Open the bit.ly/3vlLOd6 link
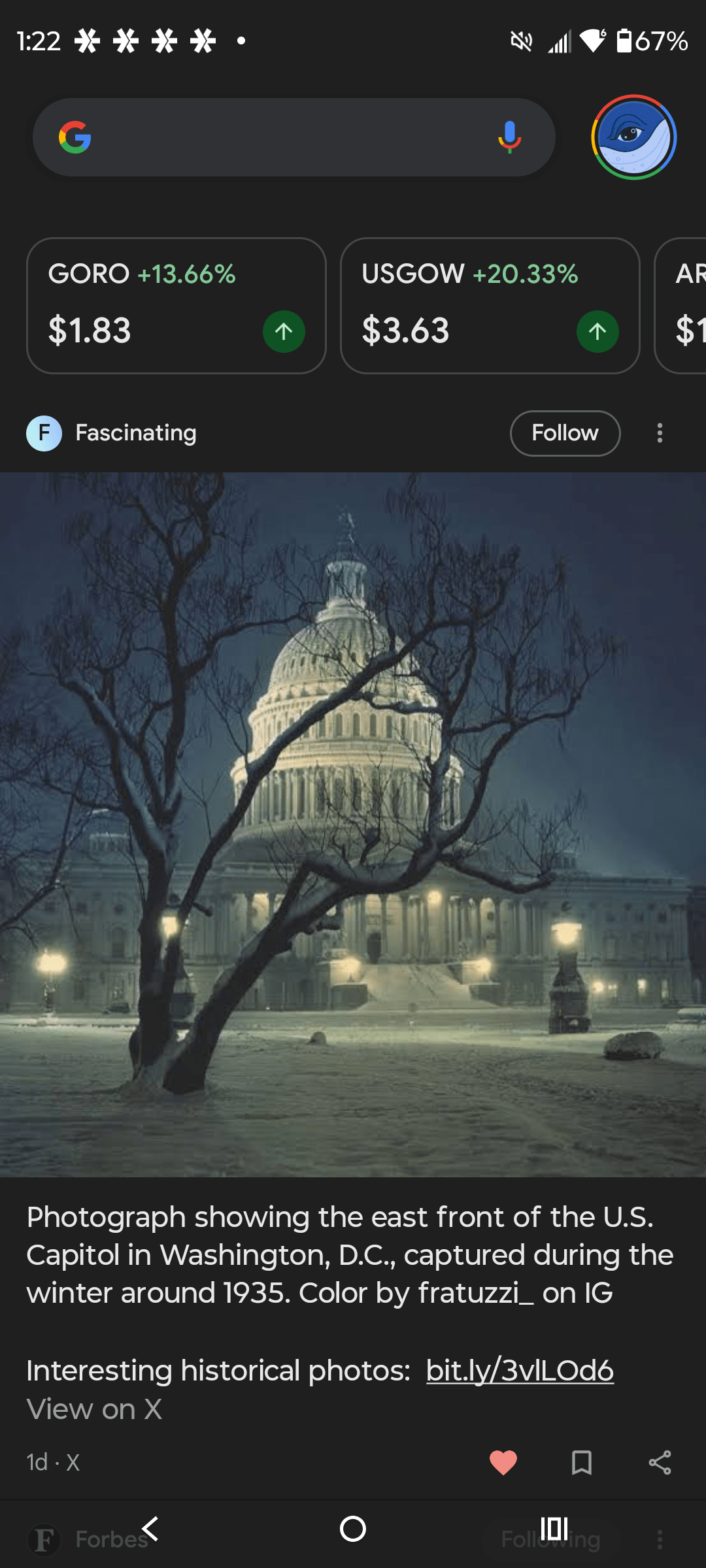 [x=520, y=1371]
